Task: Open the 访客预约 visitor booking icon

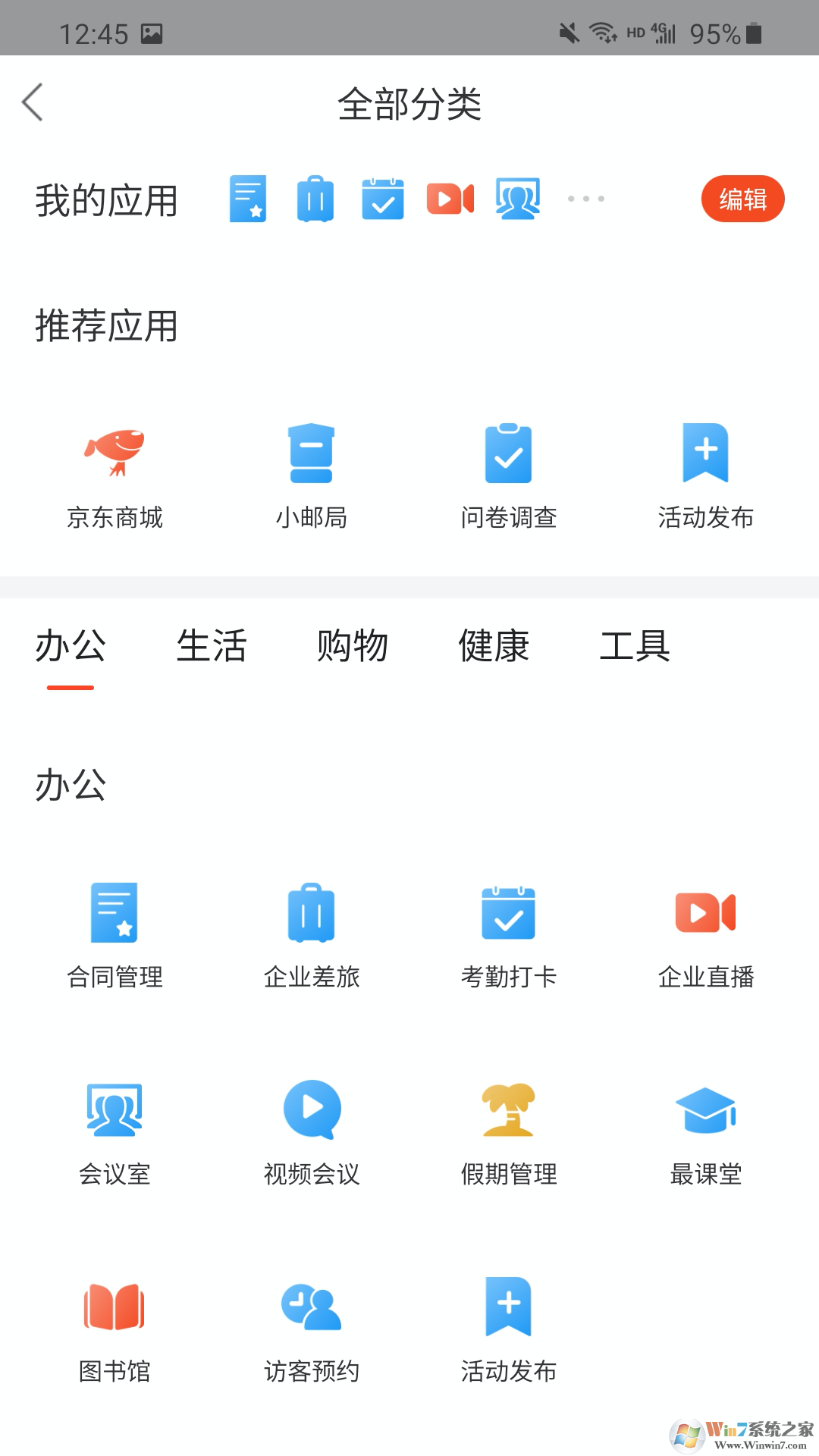Action: tap(312, 1306)
